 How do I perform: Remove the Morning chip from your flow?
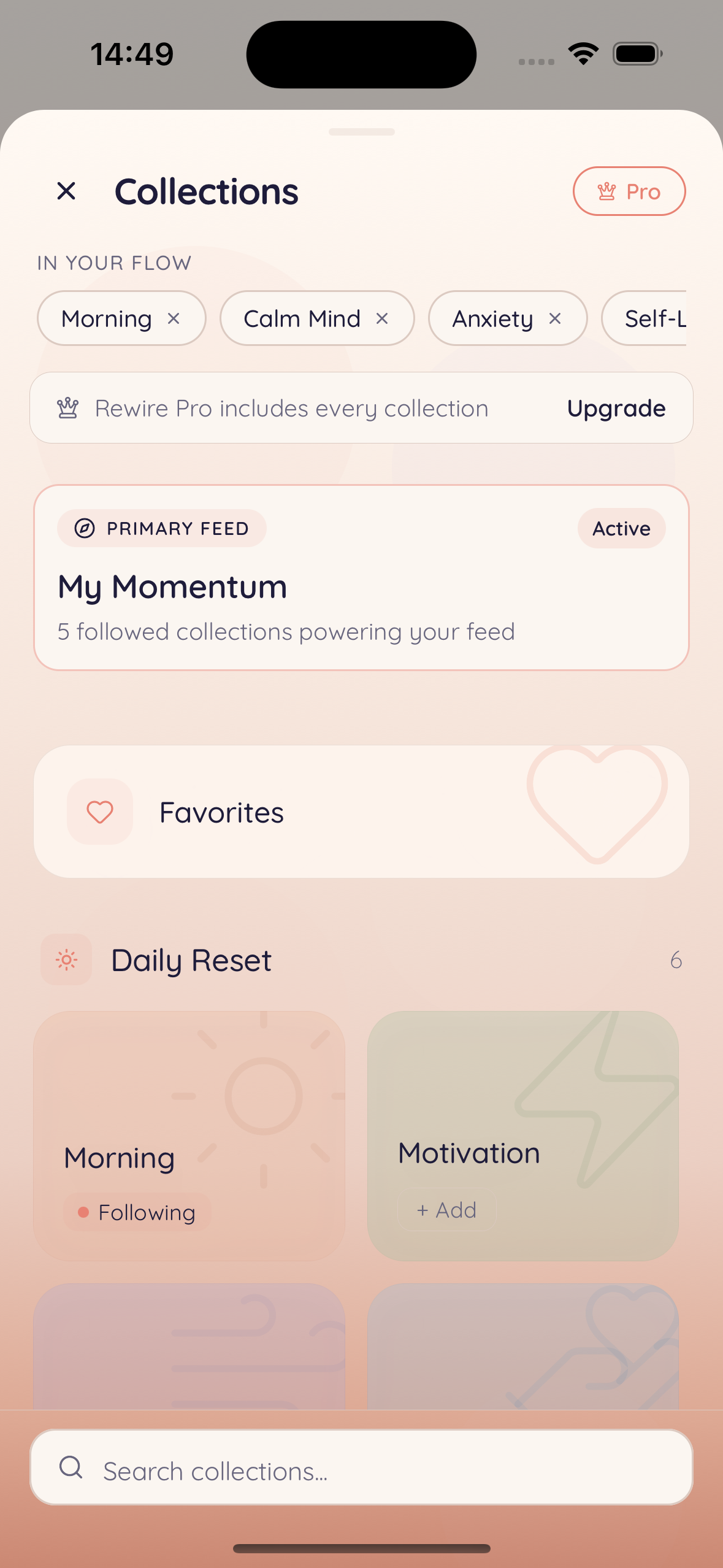pyautogui.click(x=174, y=318)
